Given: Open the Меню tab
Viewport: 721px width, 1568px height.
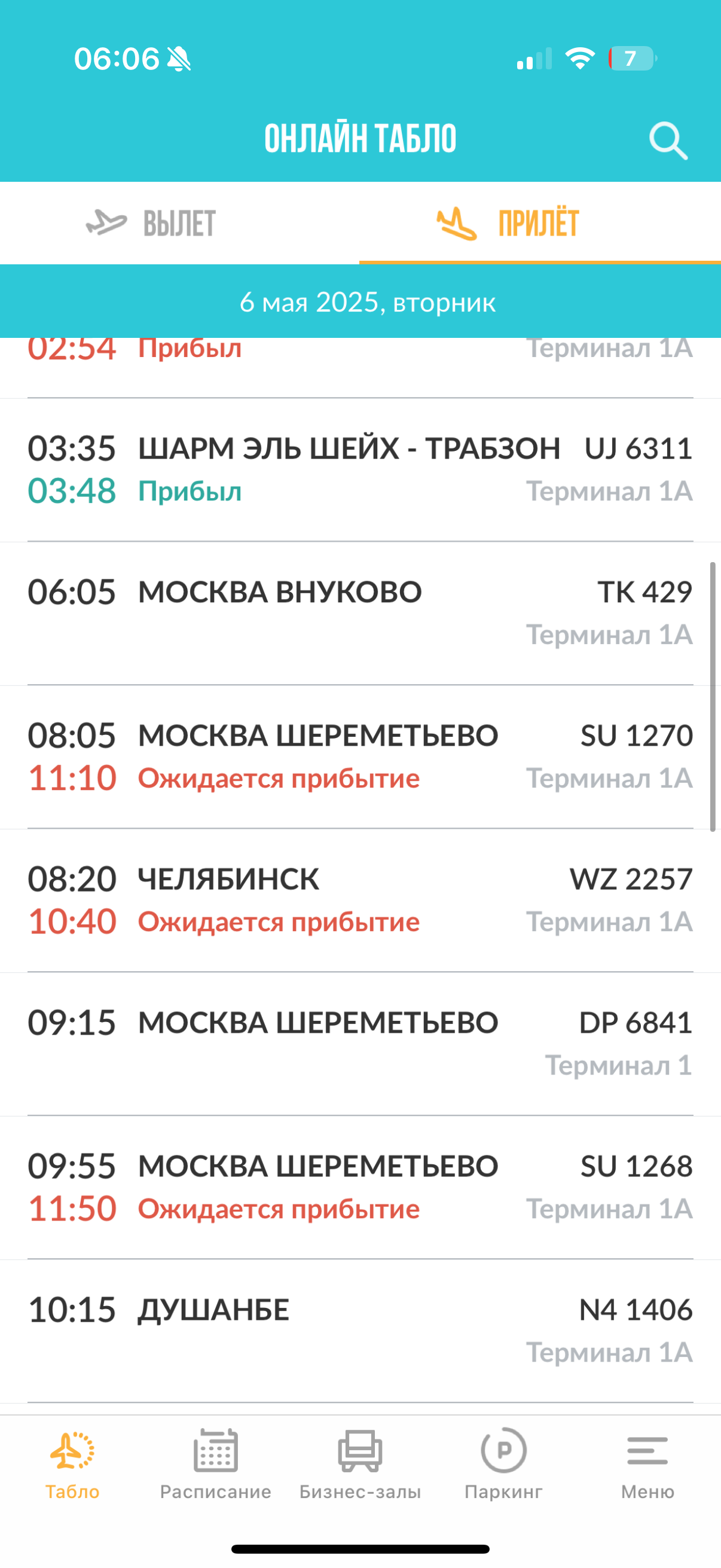Looking at the screenshot, I should [647, 1465].
